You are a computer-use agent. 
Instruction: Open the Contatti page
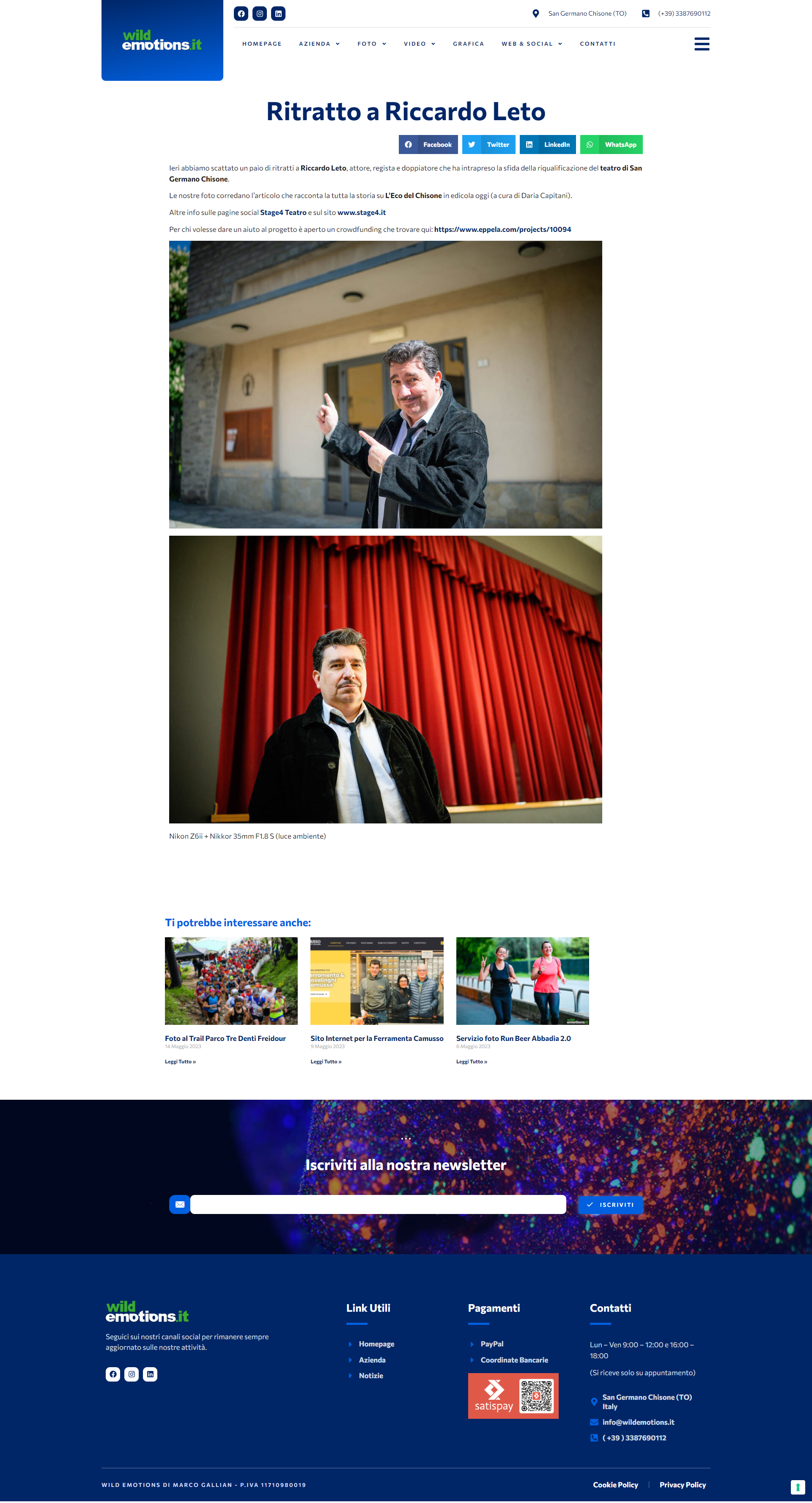pos(597,44)
